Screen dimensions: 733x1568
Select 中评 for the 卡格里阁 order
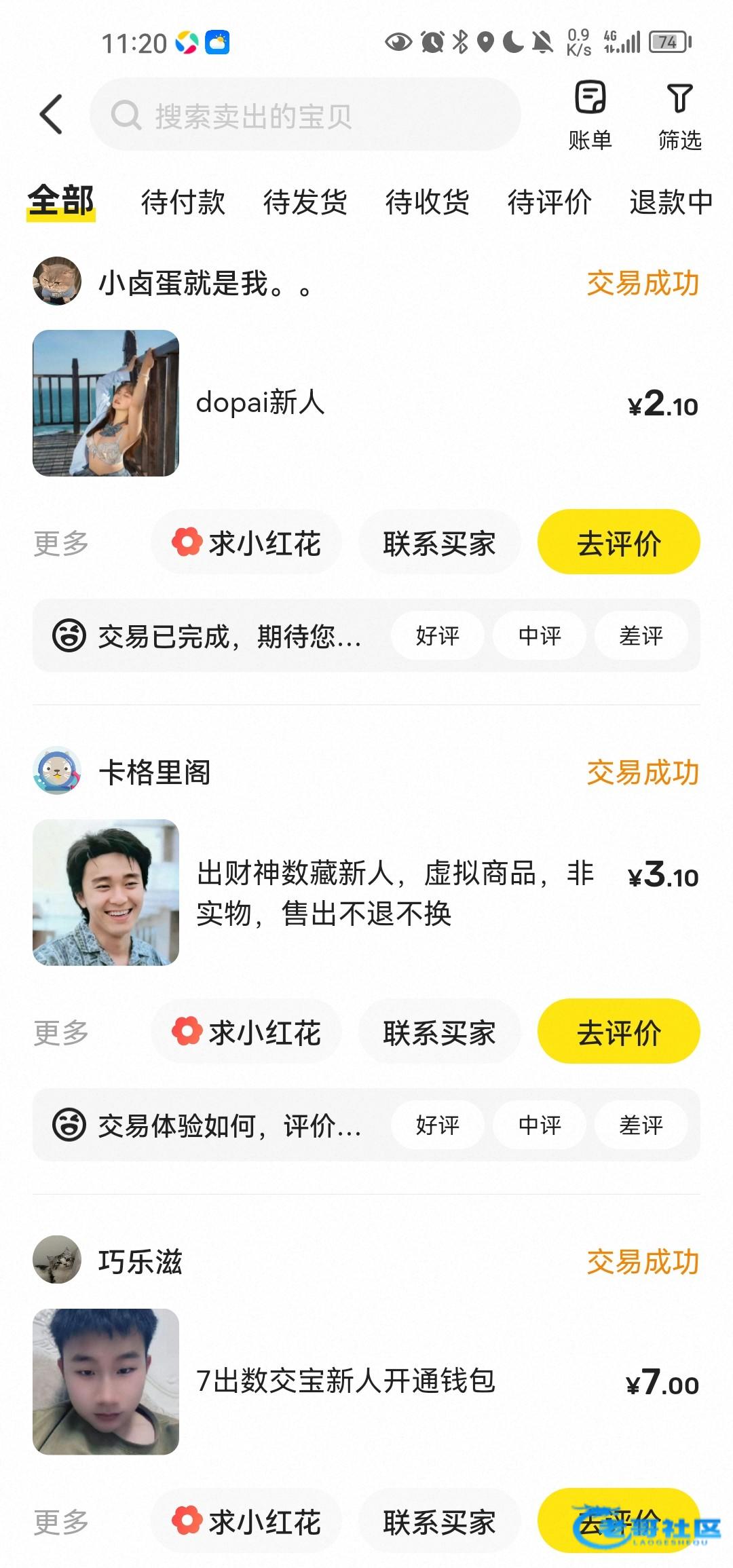pyautogui.click(x=540, y=1125)
